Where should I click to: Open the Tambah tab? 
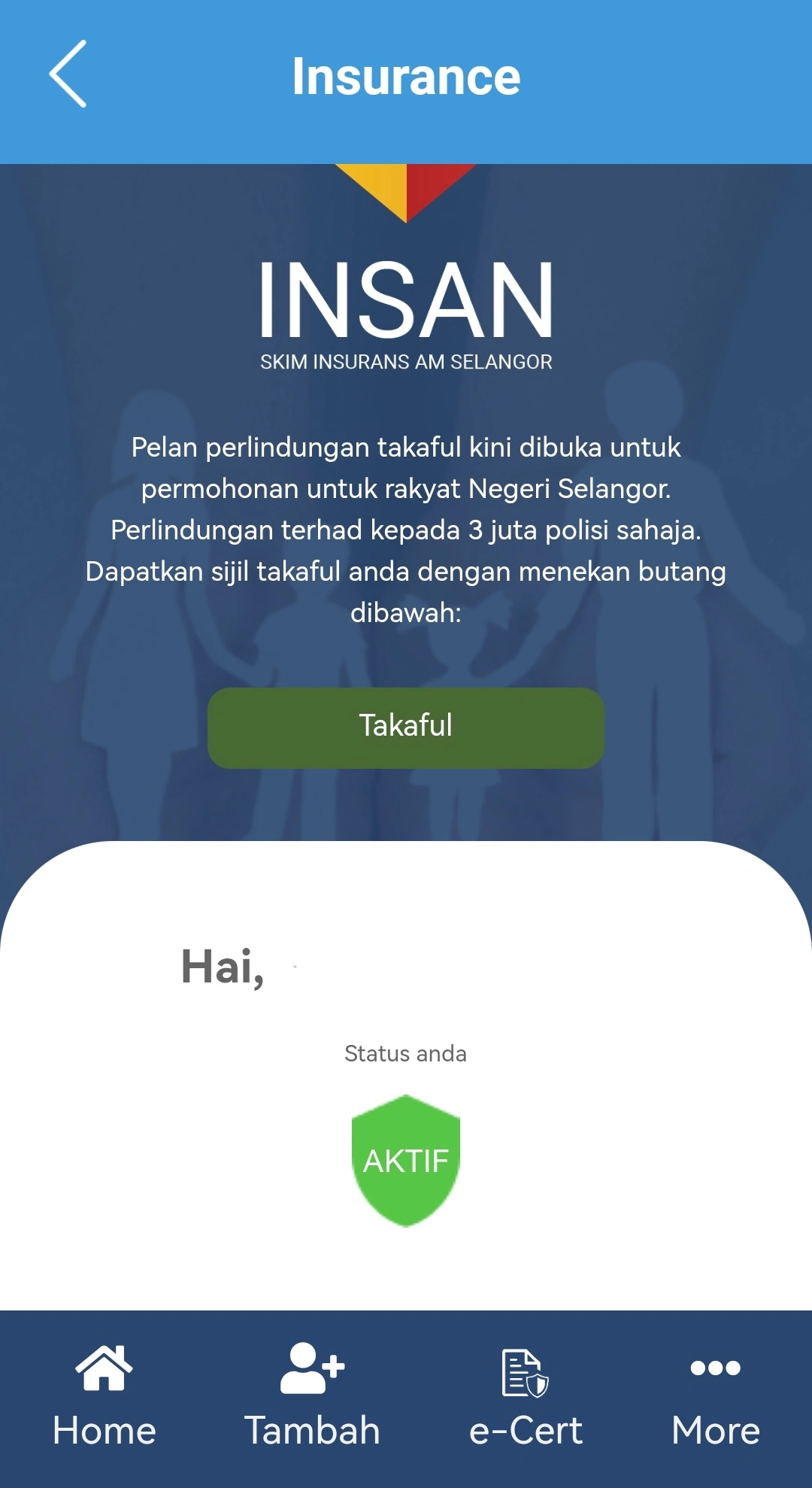pyautogui.click(x=312, y=1396)
